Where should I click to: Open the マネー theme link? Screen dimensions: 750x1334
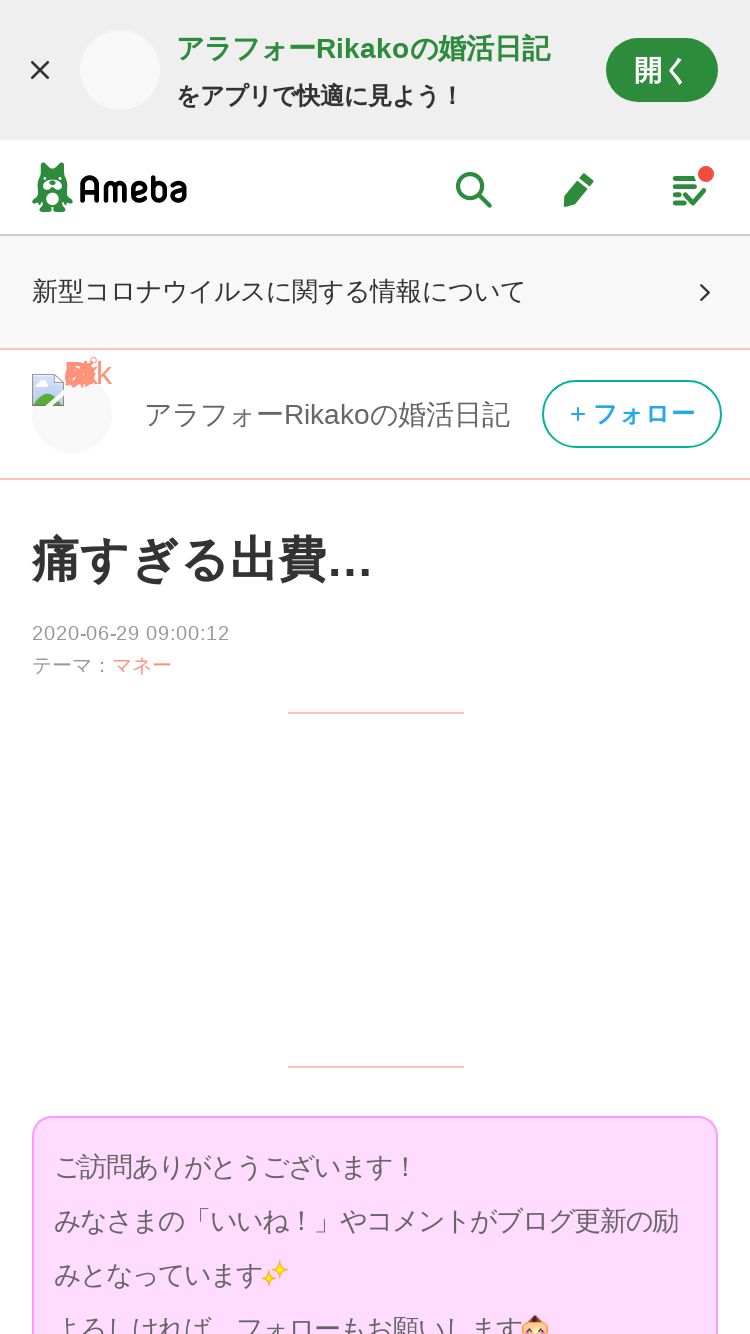tap(141, 665)
